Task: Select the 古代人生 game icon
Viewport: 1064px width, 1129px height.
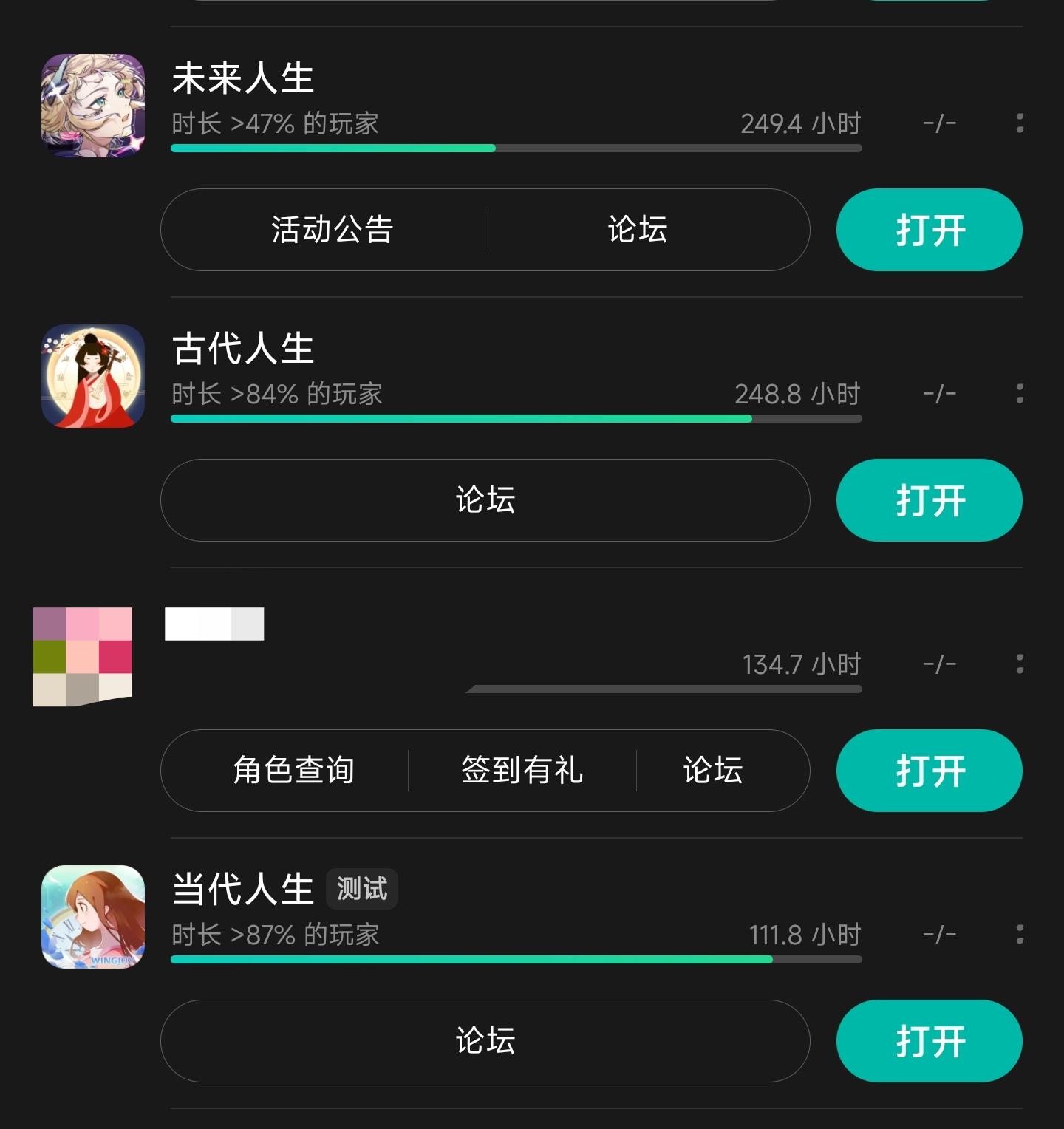Action: coord(93,376)
